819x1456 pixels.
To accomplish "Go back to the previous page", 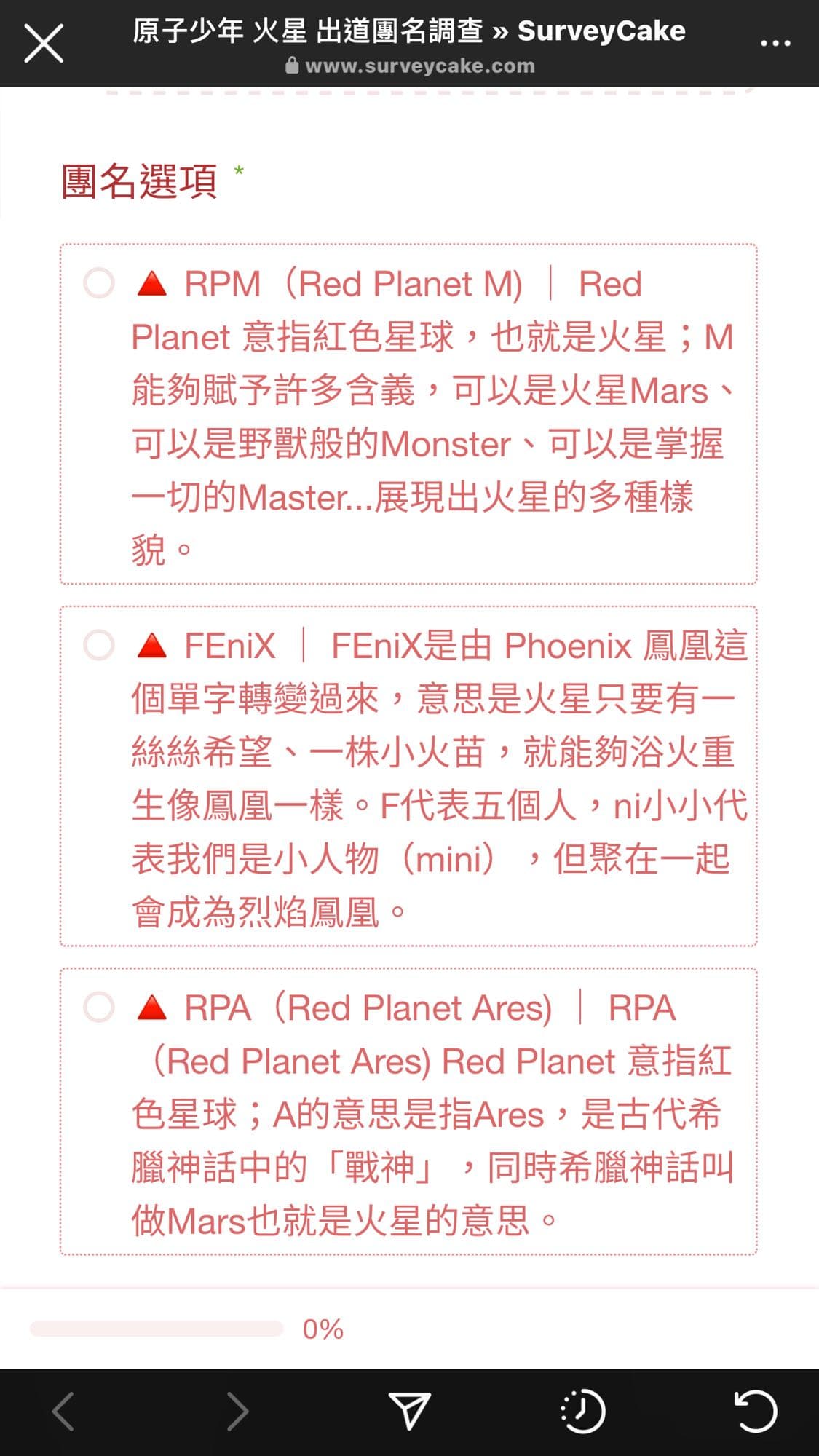I will 64,1412.
